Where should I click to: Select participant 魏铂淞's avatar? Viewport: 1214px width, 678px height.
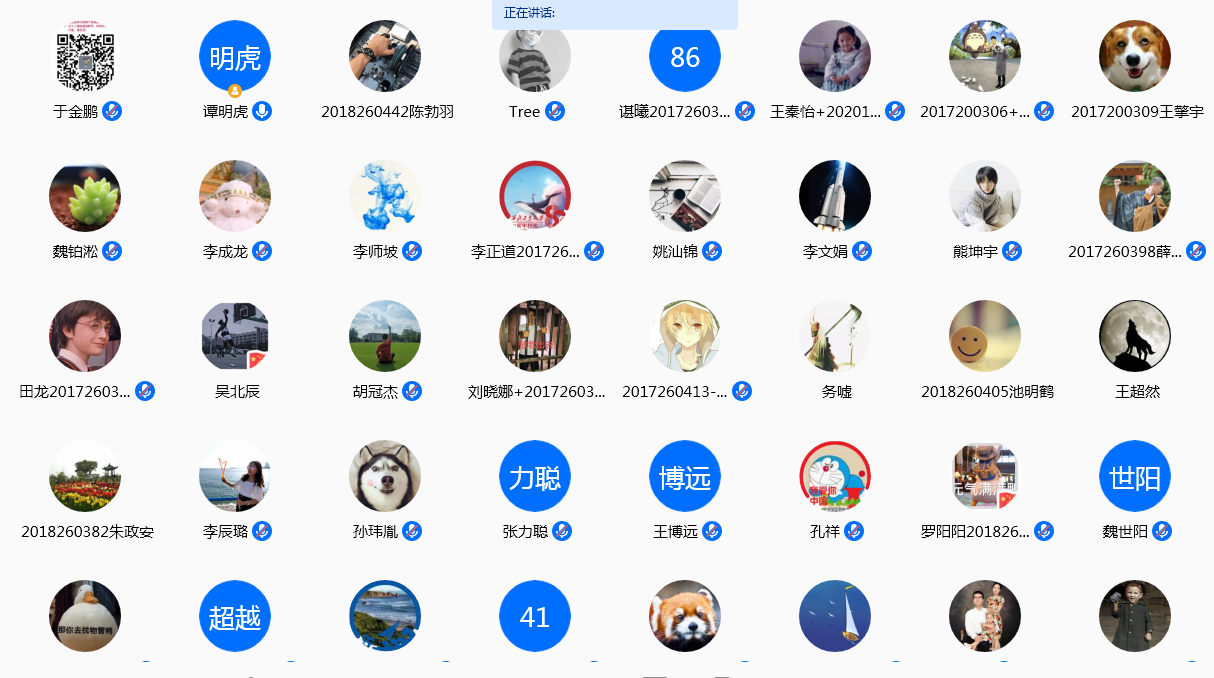click(x=85, y=196)
